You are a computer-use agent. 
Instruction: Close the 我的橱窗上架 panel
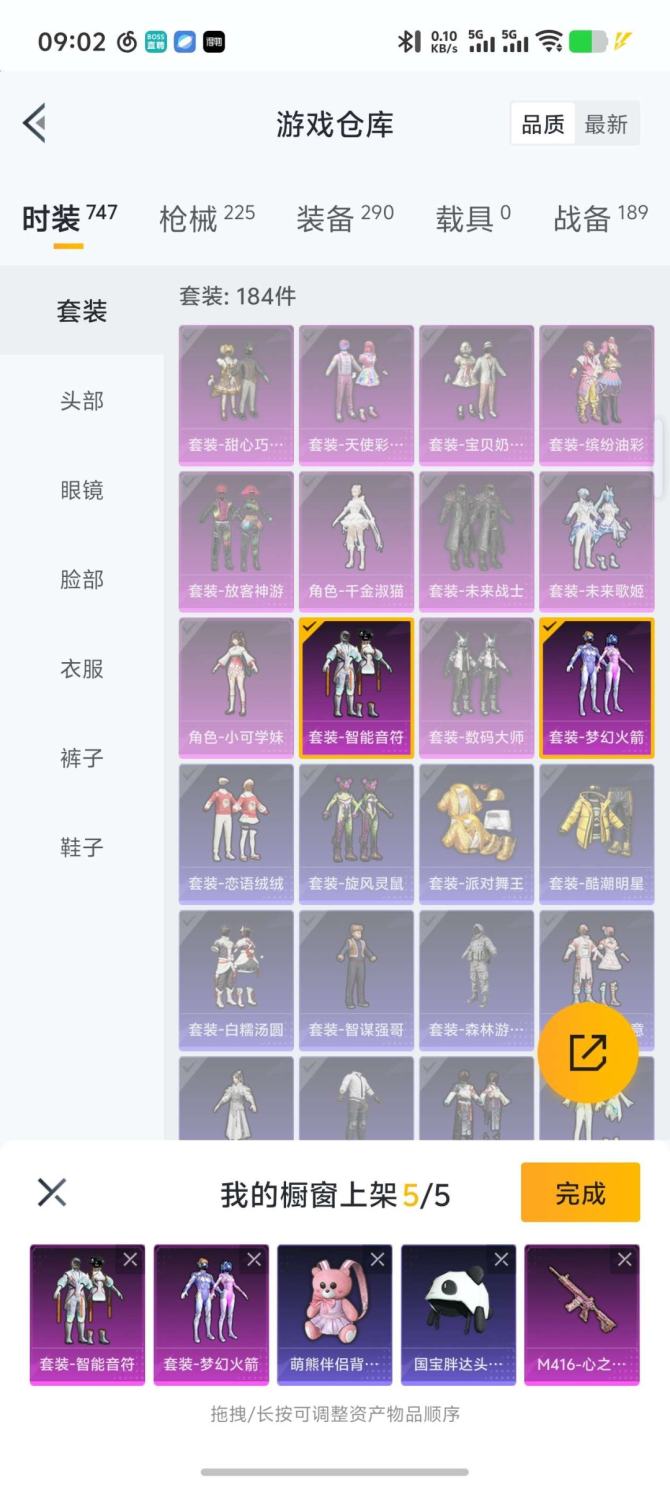52,1192
